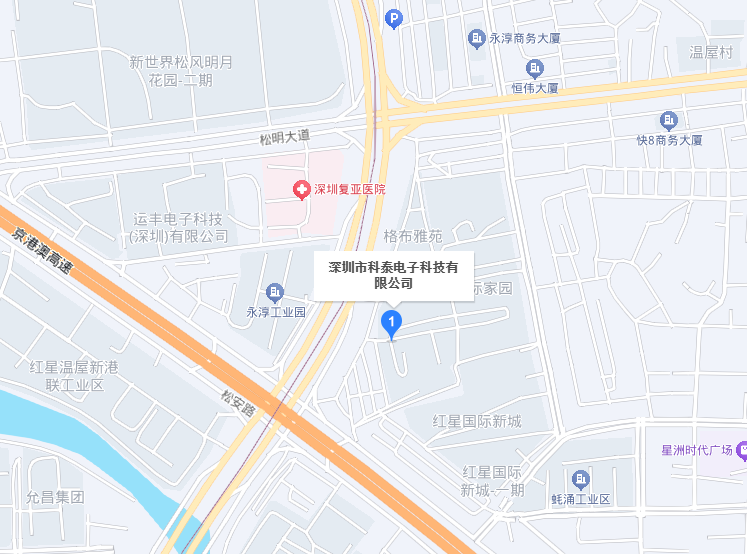Open the 深圳市科泰电子科技有限公司 callout bubble
747x554 pixels.
[x=393, y=275]
